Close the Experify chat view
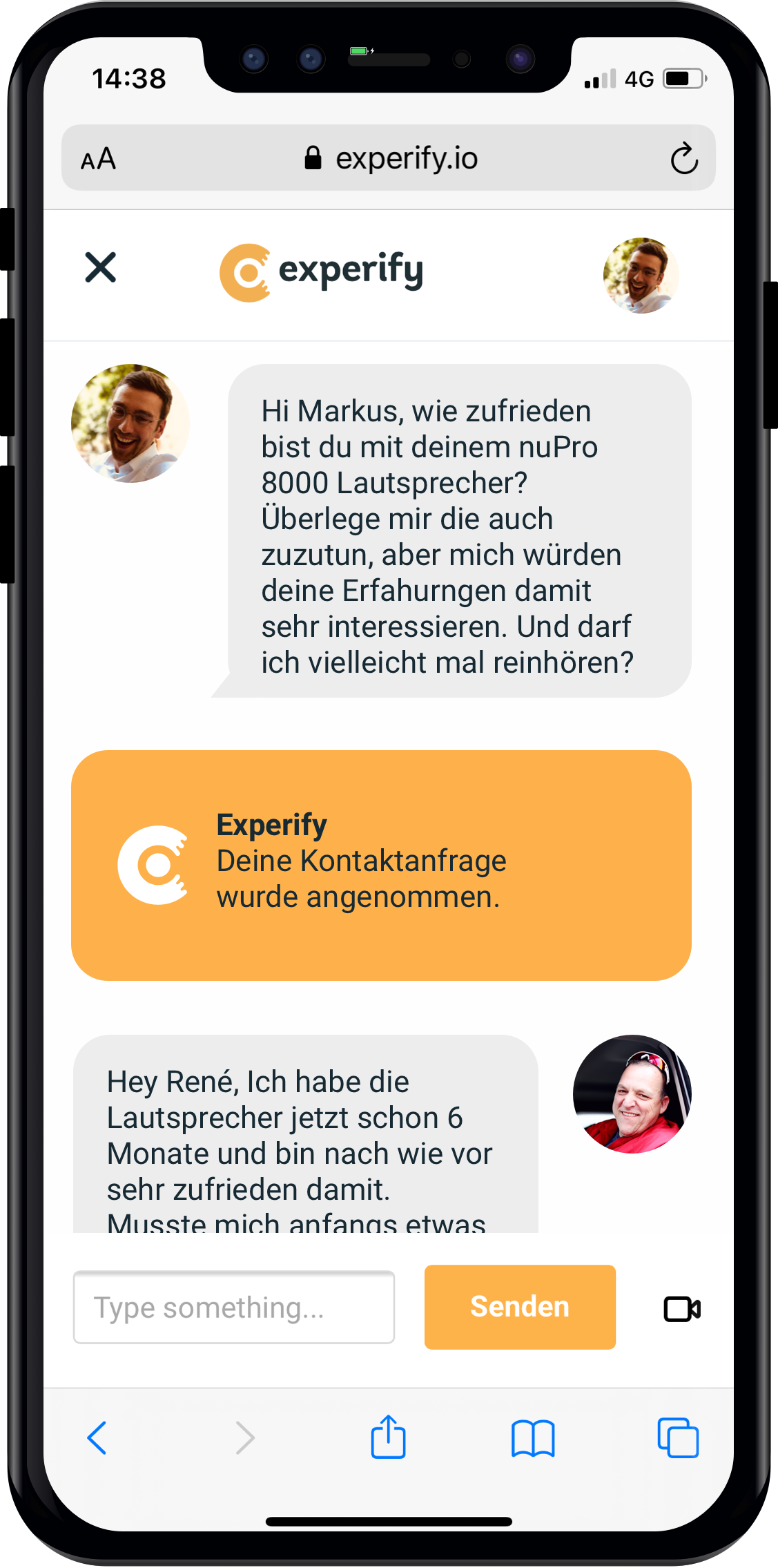Viewport: 778px width, 1568px height. [x=101, y=267]
